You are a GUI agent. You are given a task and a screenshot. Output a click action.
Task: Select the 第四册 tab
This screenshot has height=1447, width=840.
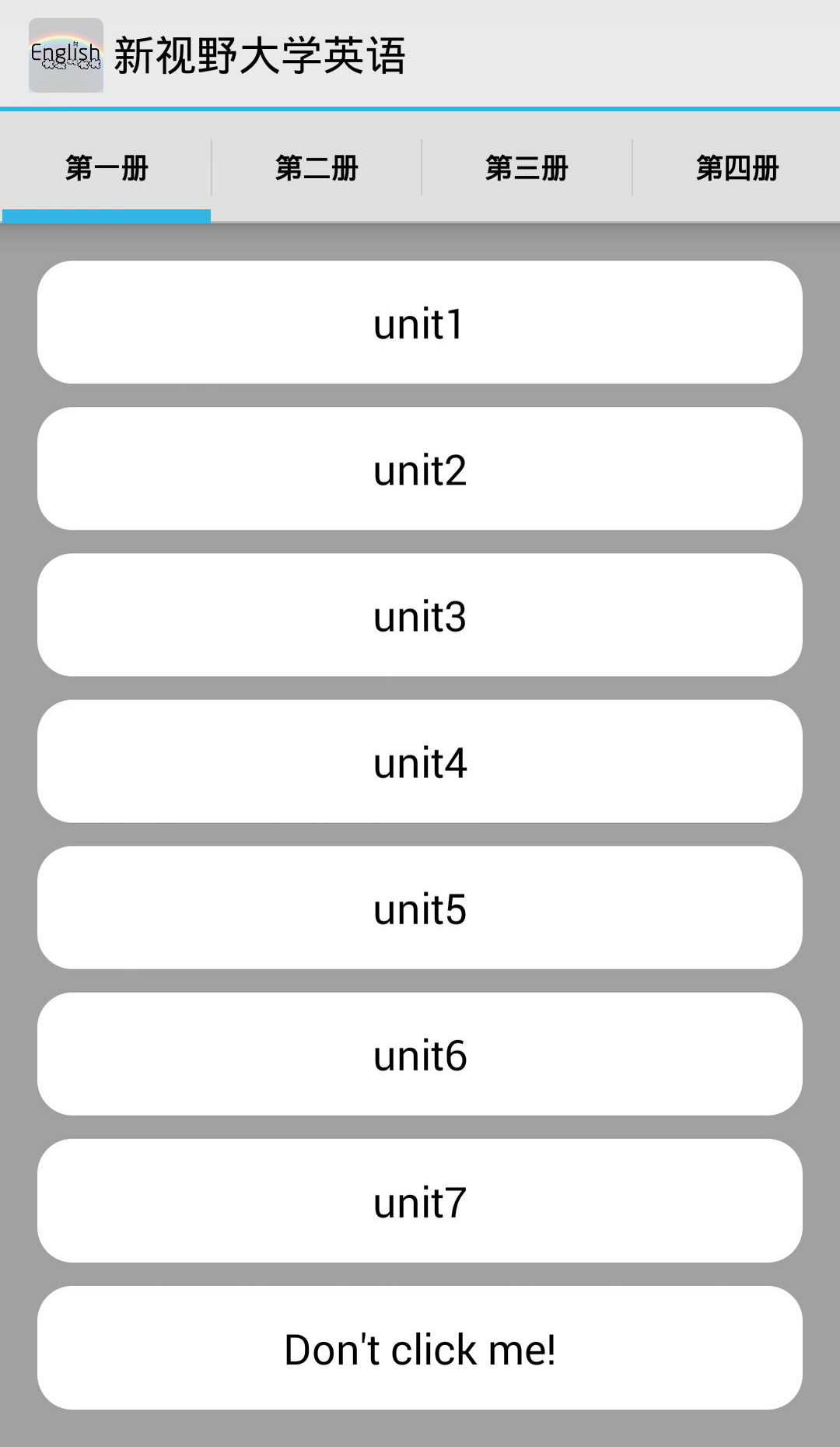pyautogui.click(x=737, y=168)
